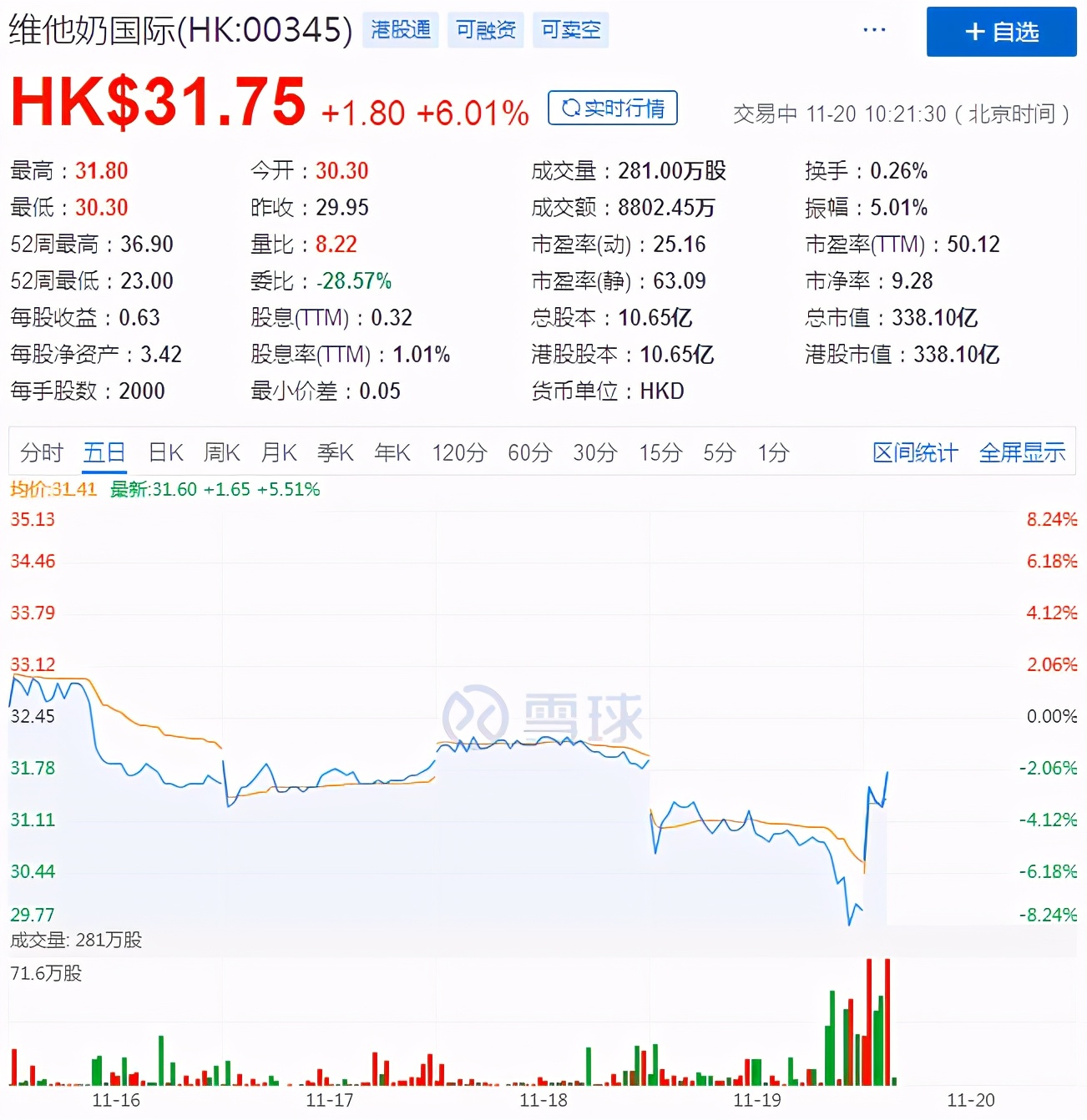Switch to the 日K chart
The image size is (1087, 1120).
(165, 453)
